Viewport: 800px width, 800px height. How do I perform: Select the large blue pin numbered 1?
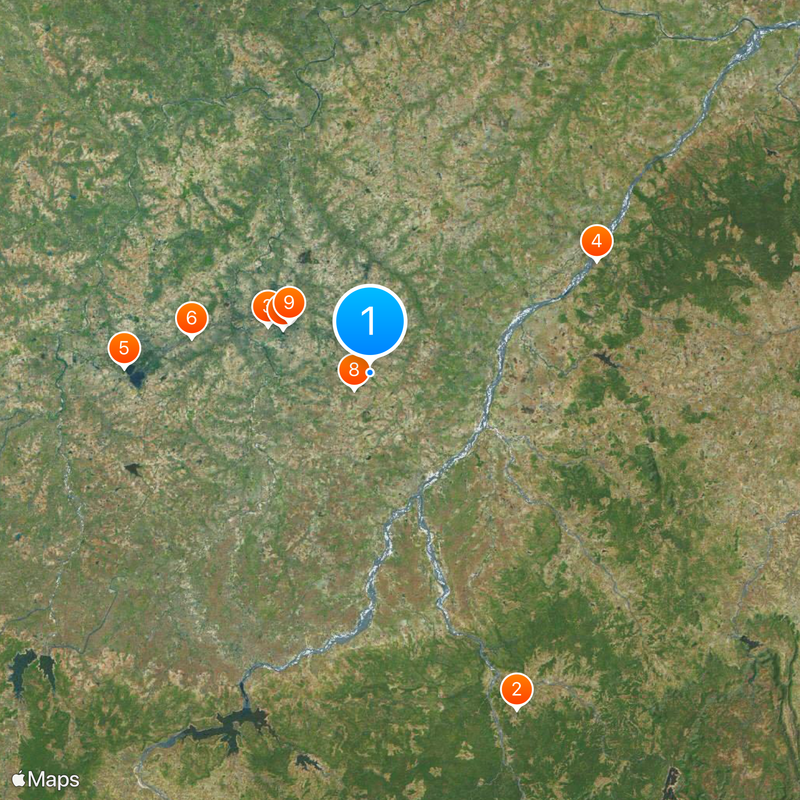pyautogui.click(x=370, y=321)
